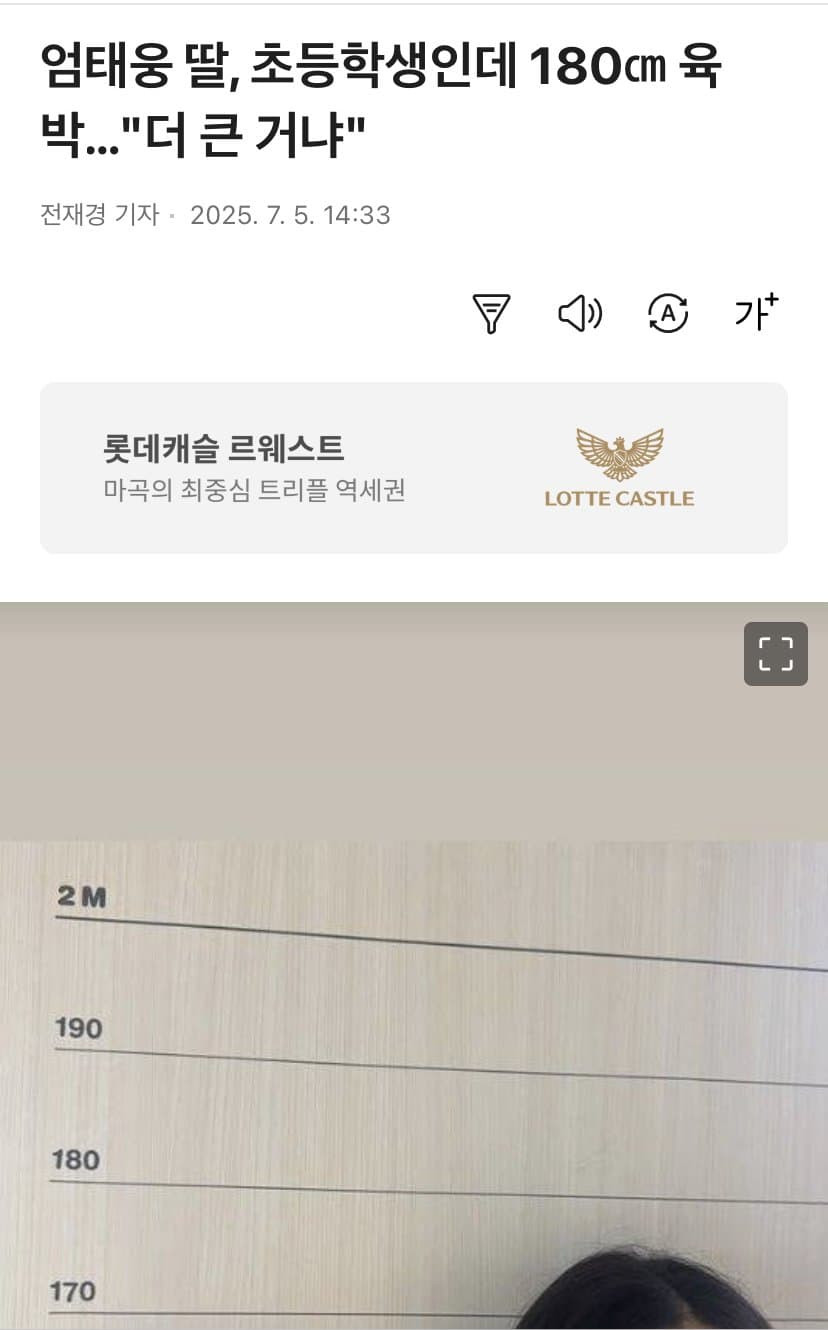This screenshot has height=1330, width=828.
Task: Open the translate article icon
Action: [668, 314]
